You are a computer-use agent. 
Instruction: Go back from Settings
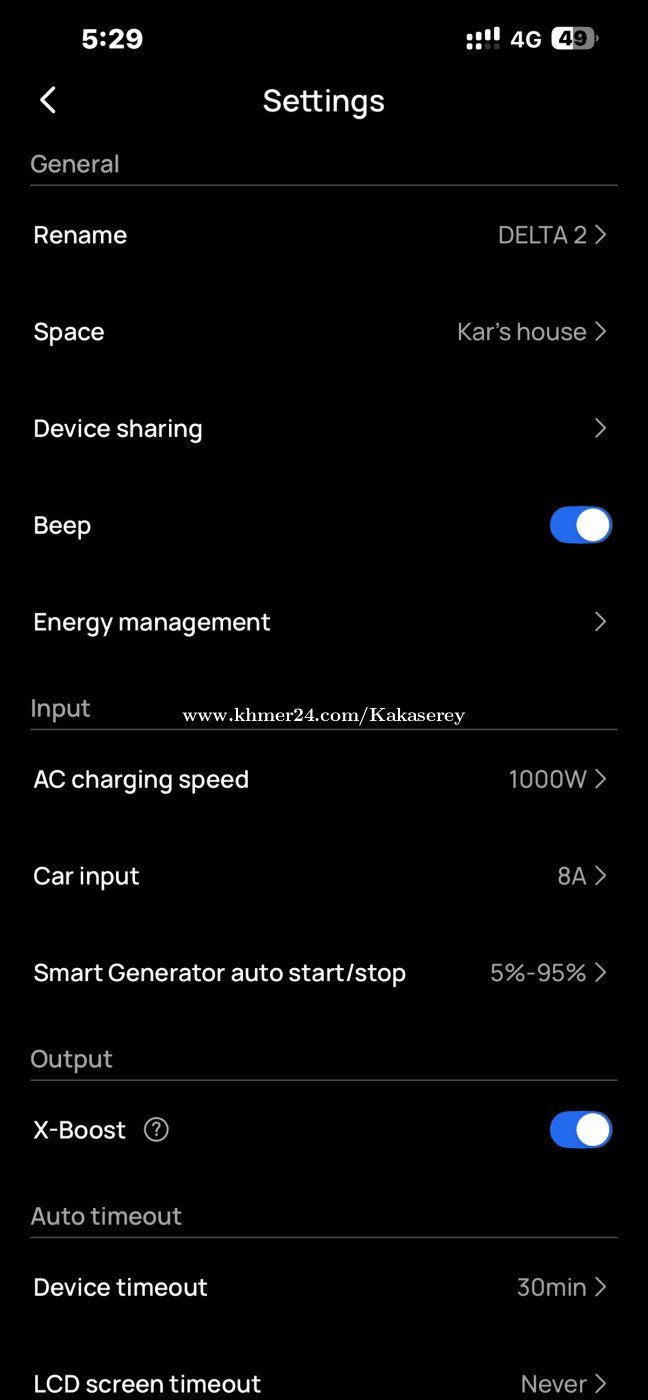click(48, 100)
